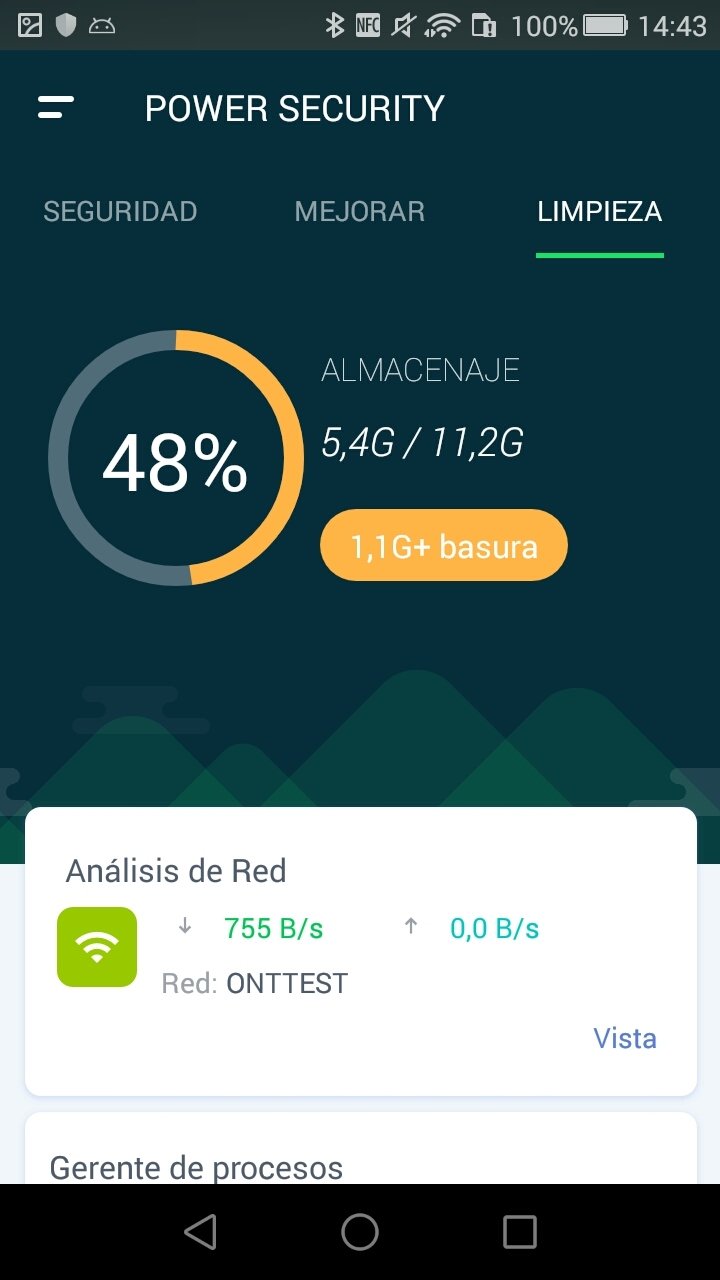Go back with the system back button
This screenshot has height=1280, width=720.
point(201,1232)
